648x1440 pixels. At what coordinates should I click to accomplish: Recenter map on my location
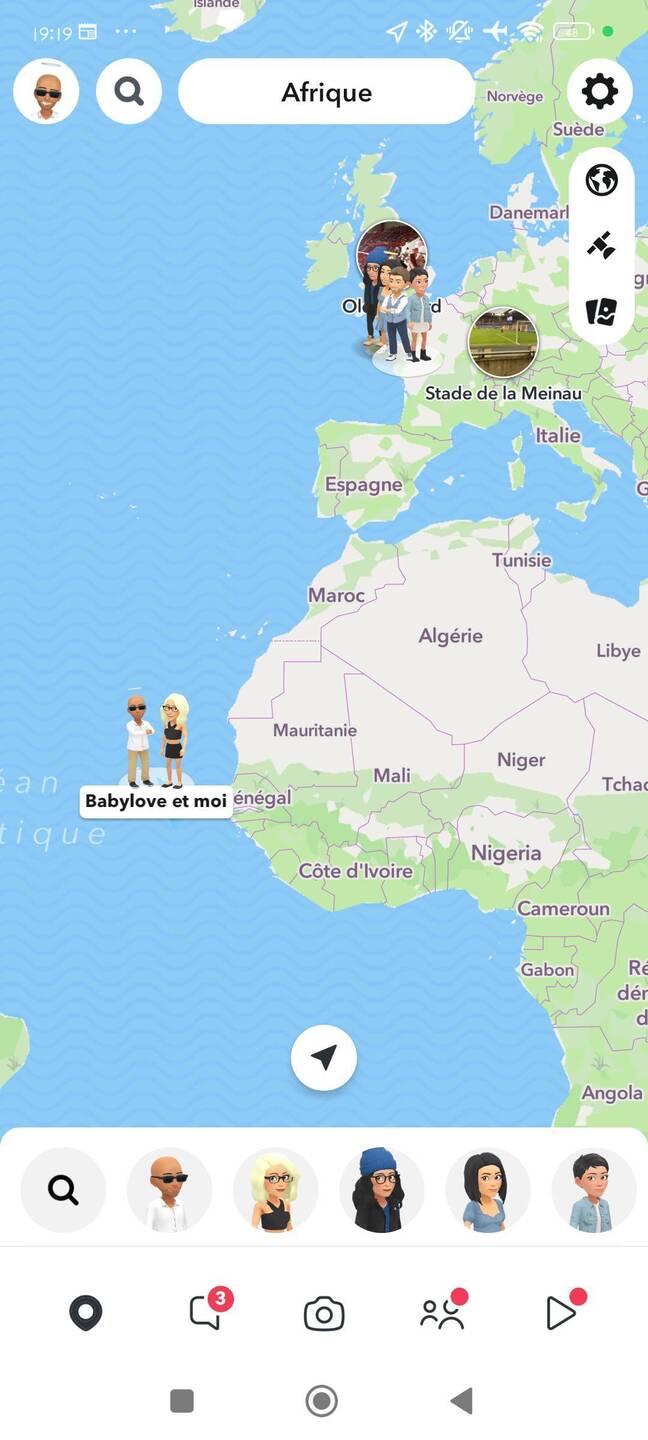tap(324, 1057)
